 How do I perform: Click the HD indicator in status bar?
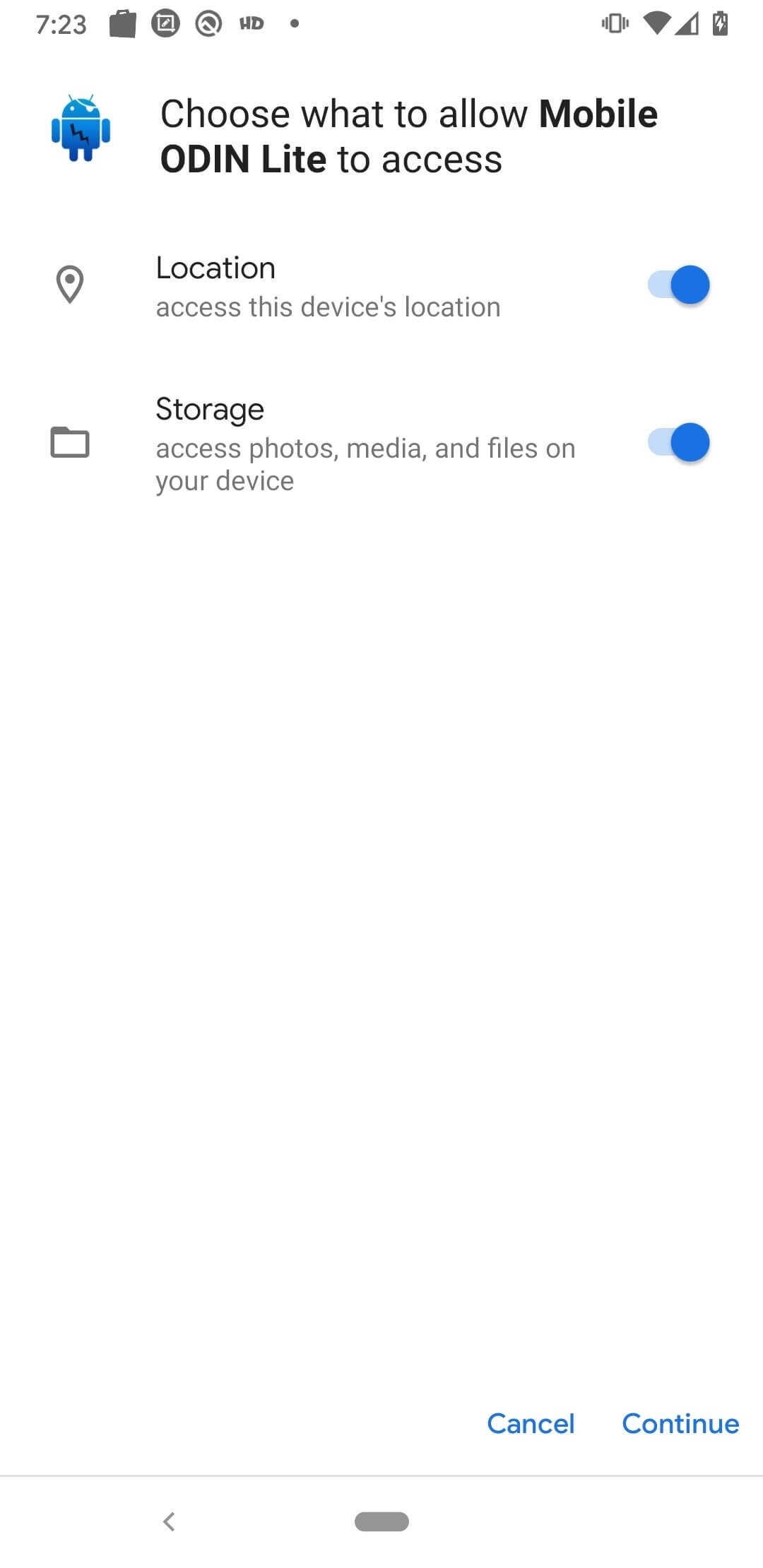pyautogui.click(x=251, y=24)
